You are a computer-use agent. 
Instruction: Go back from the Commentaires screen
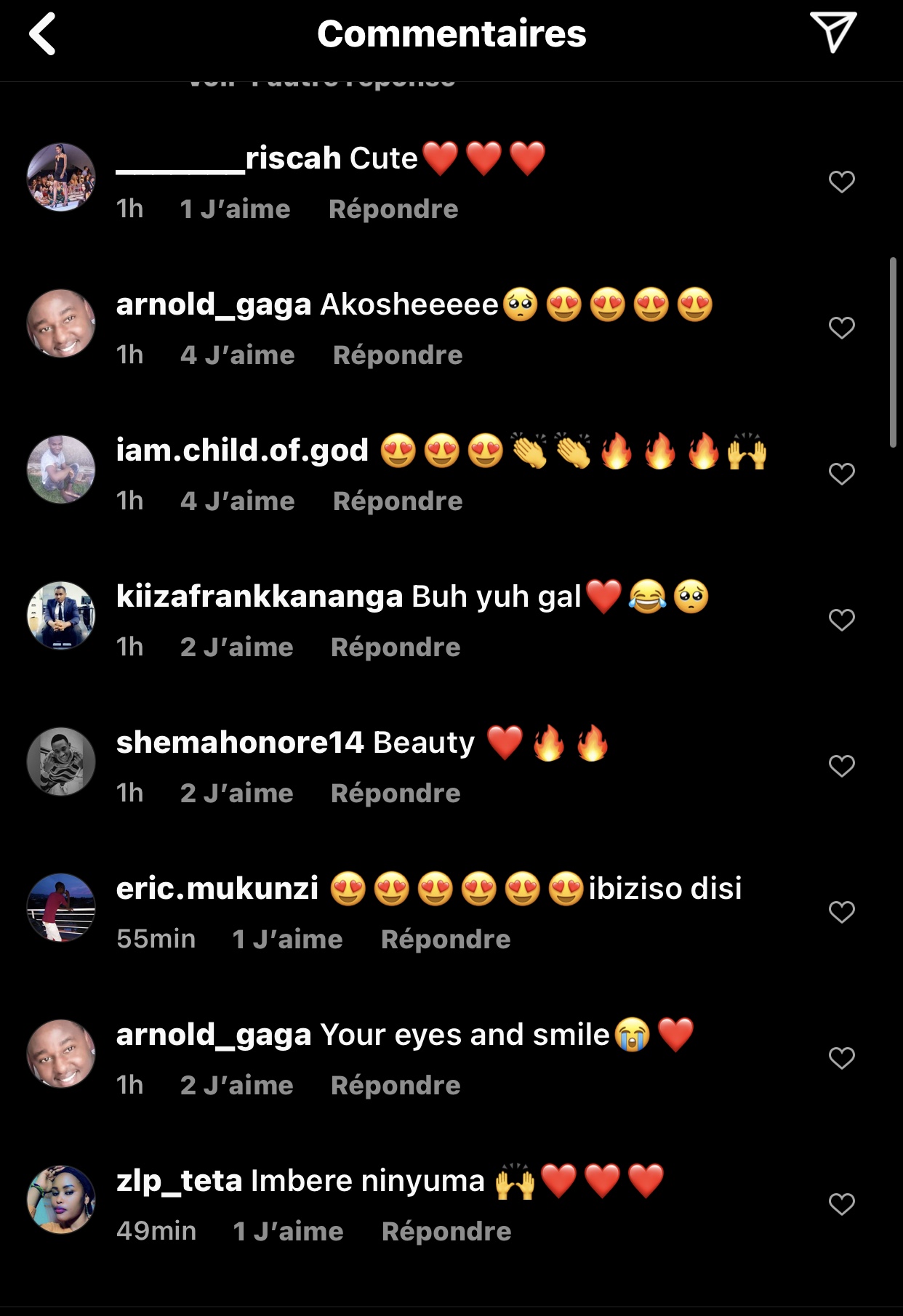[x=43, y=34]
